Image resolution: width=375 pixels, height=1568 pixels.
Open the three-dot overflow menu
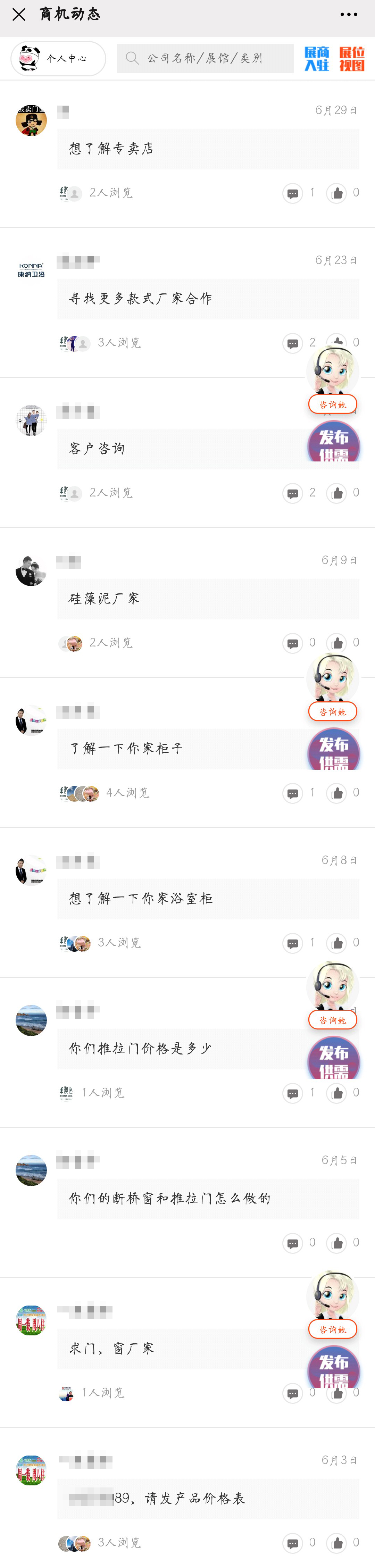coord(348,15)
